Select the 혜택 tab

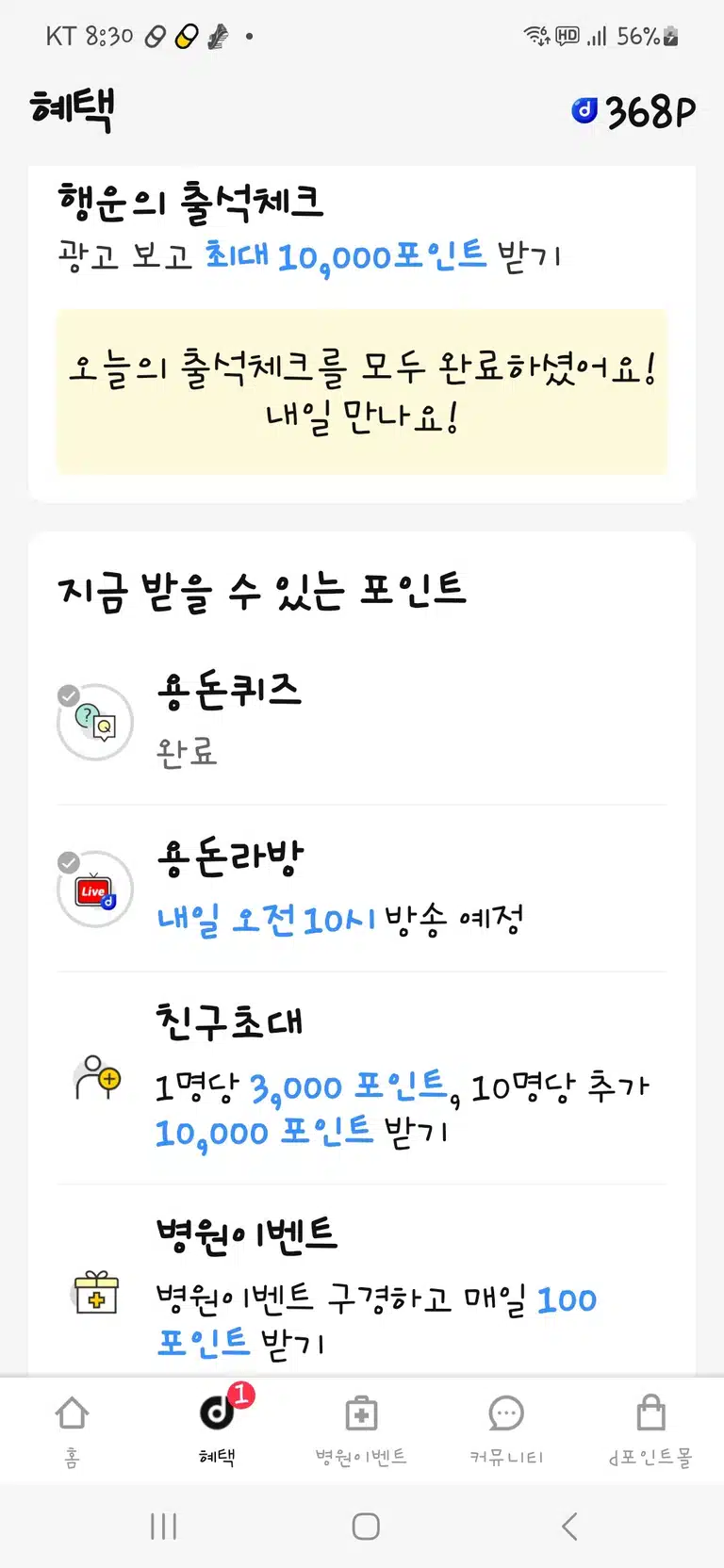[217, 1430]
